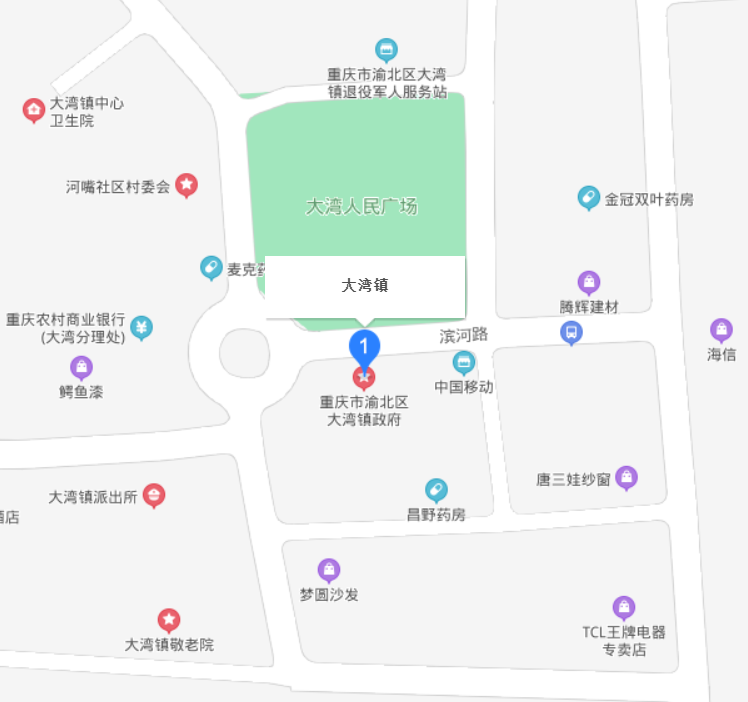
Task: Open 重庆农村商业银行 bank marker
Action: (143, 327)
